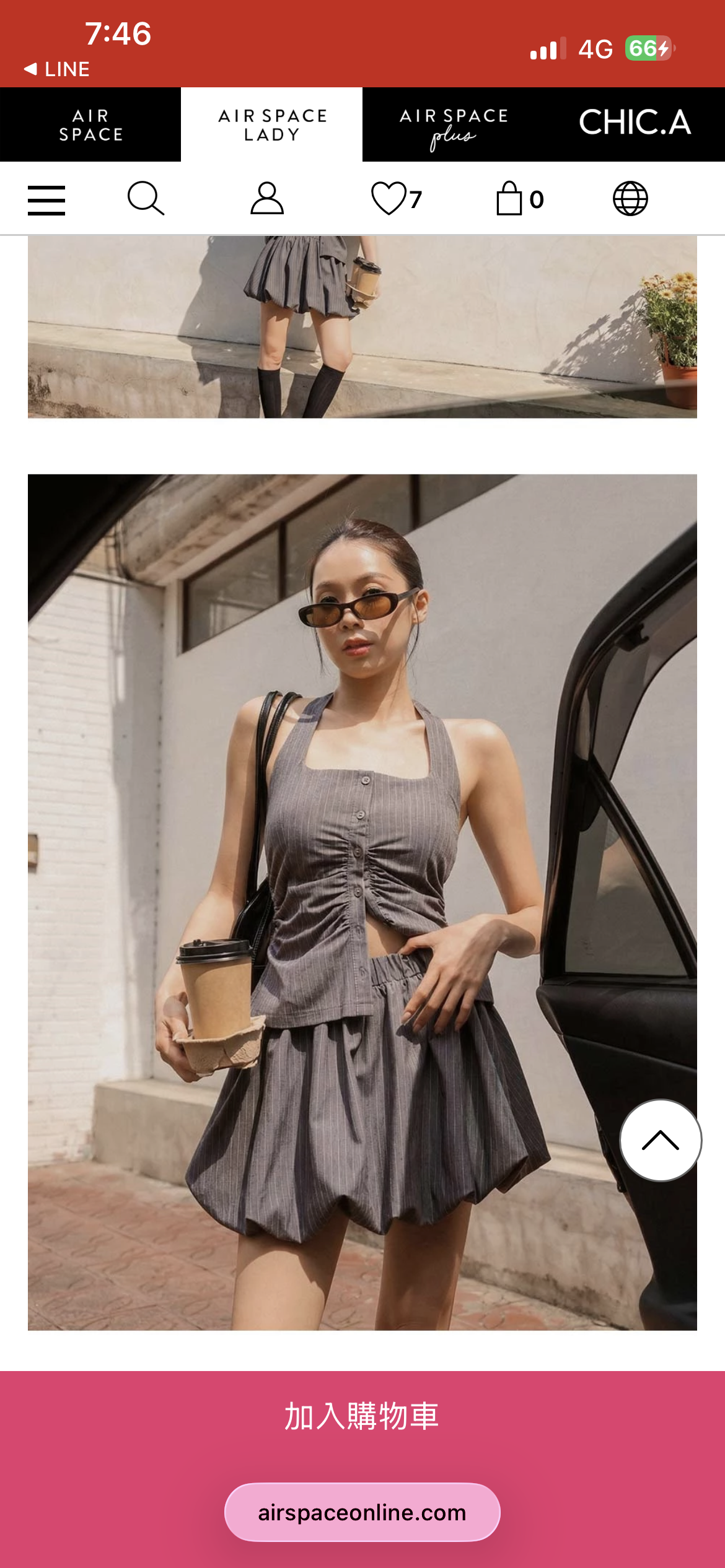This screenshot has height=1568, width=725.
Task: Open the striped halter outfit photo
Action: pyautogui.click(x=362, y=902)
